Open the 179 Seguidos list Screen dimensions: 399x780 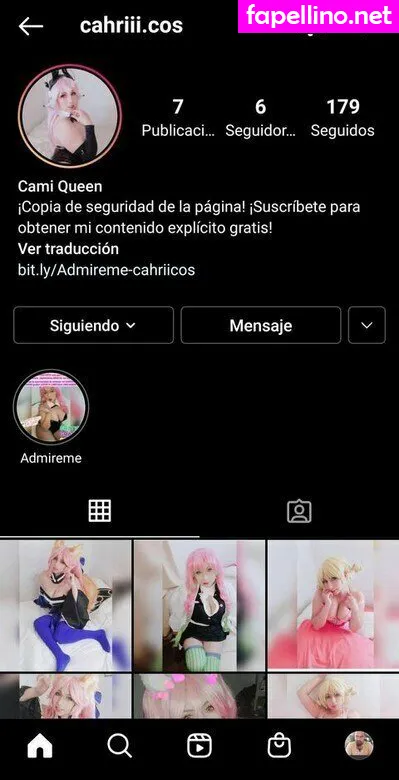[x=342, y=118]
